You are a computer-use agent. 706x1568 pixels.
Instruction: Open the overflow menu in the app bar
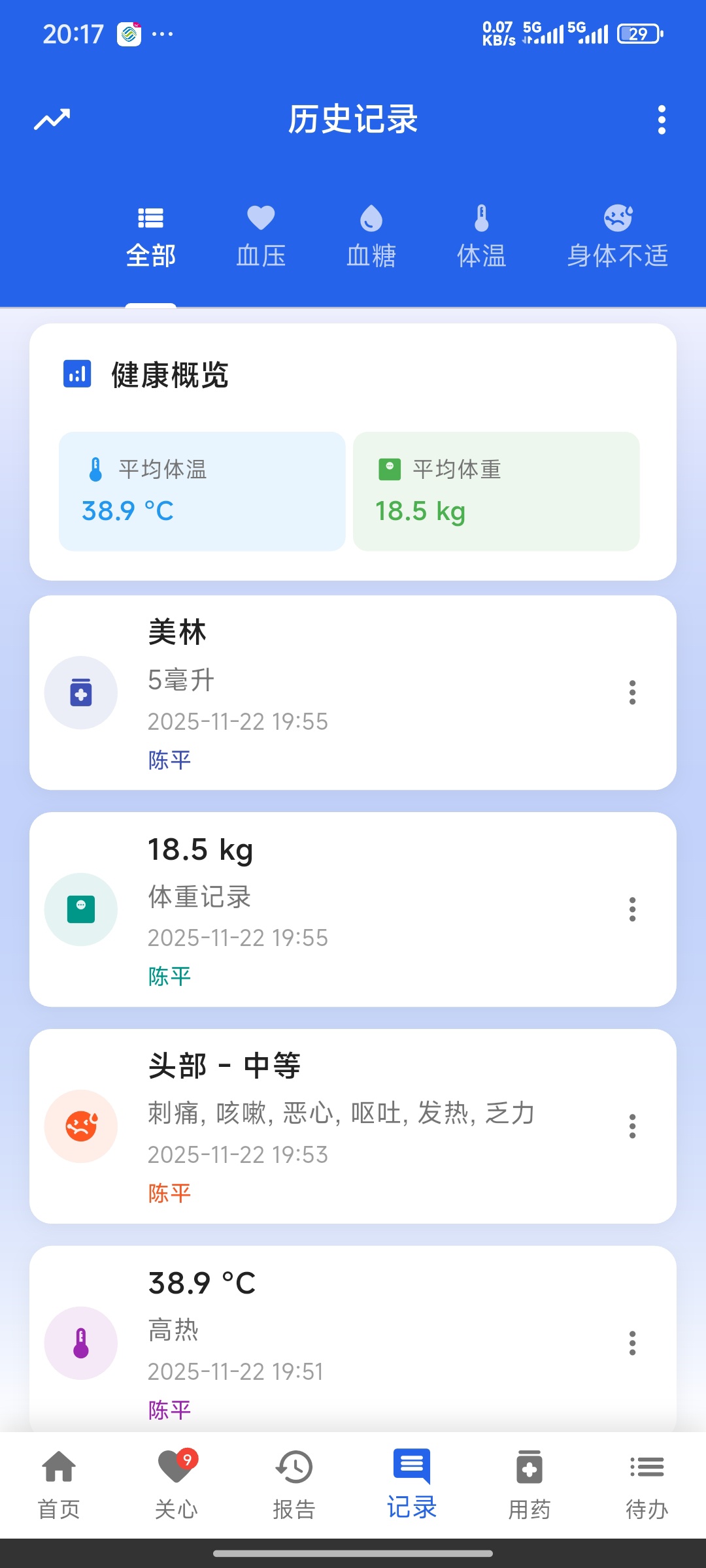[662, 120]
